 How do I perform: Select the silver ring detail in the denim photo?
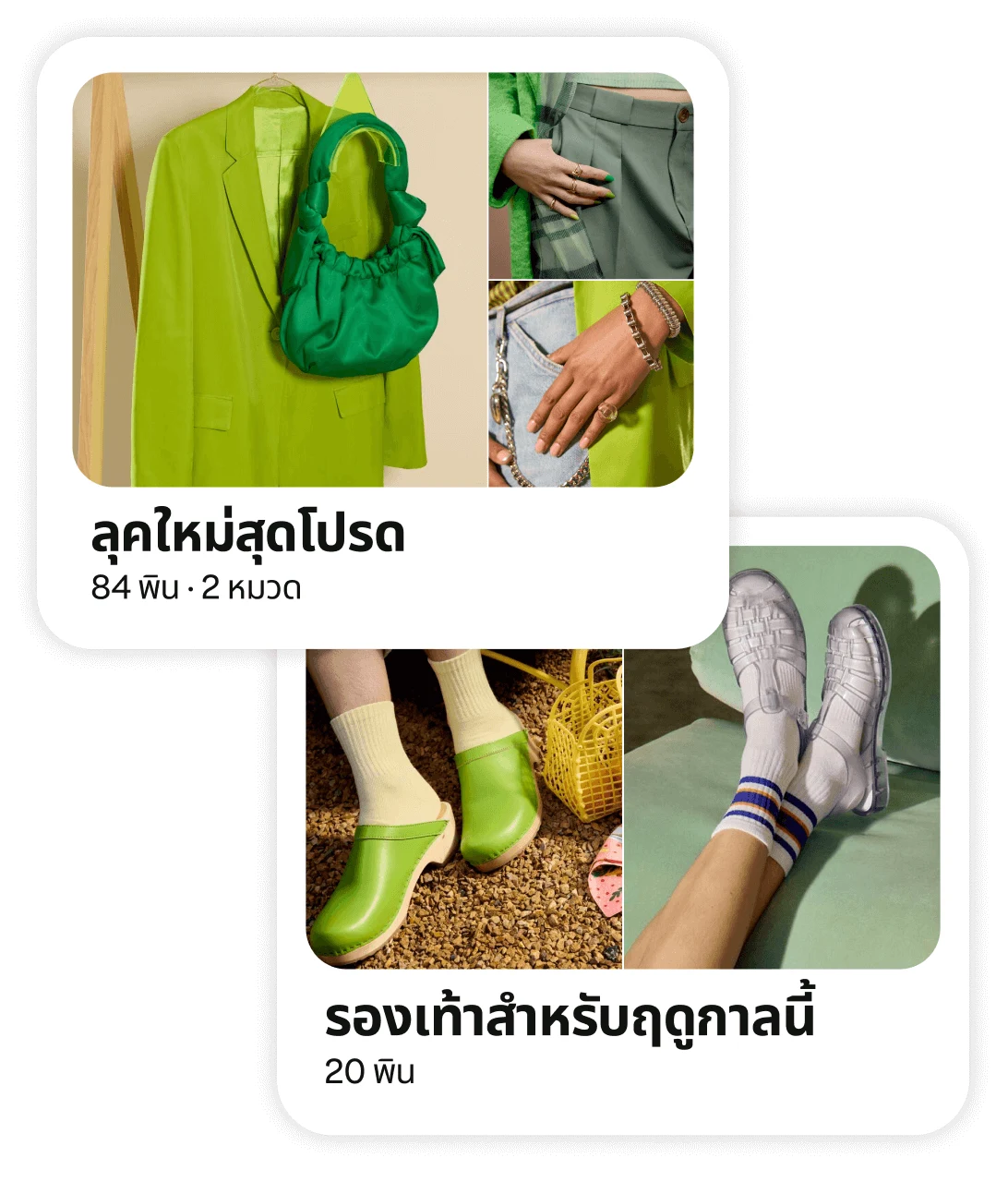(x=609, y=411)
